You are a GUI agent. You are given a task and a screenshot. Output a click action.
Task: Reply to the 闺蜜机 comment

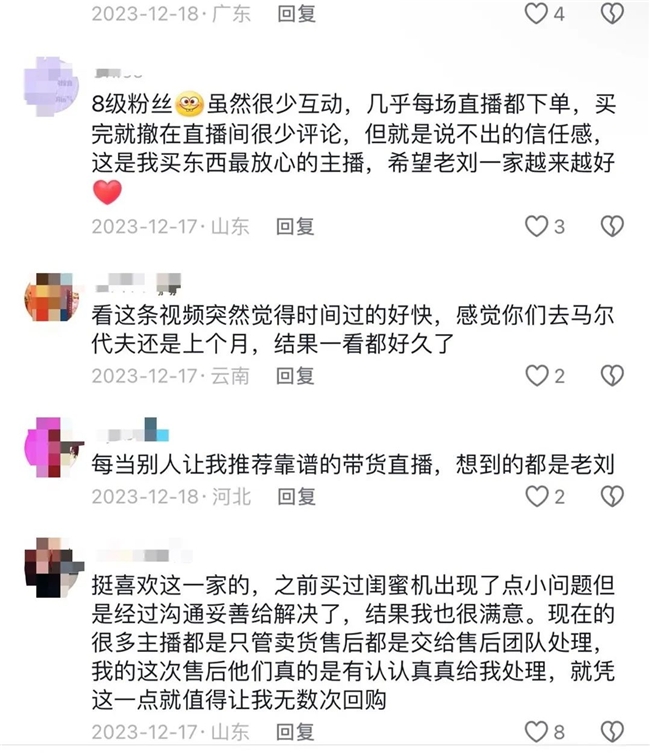pos(296,732)
